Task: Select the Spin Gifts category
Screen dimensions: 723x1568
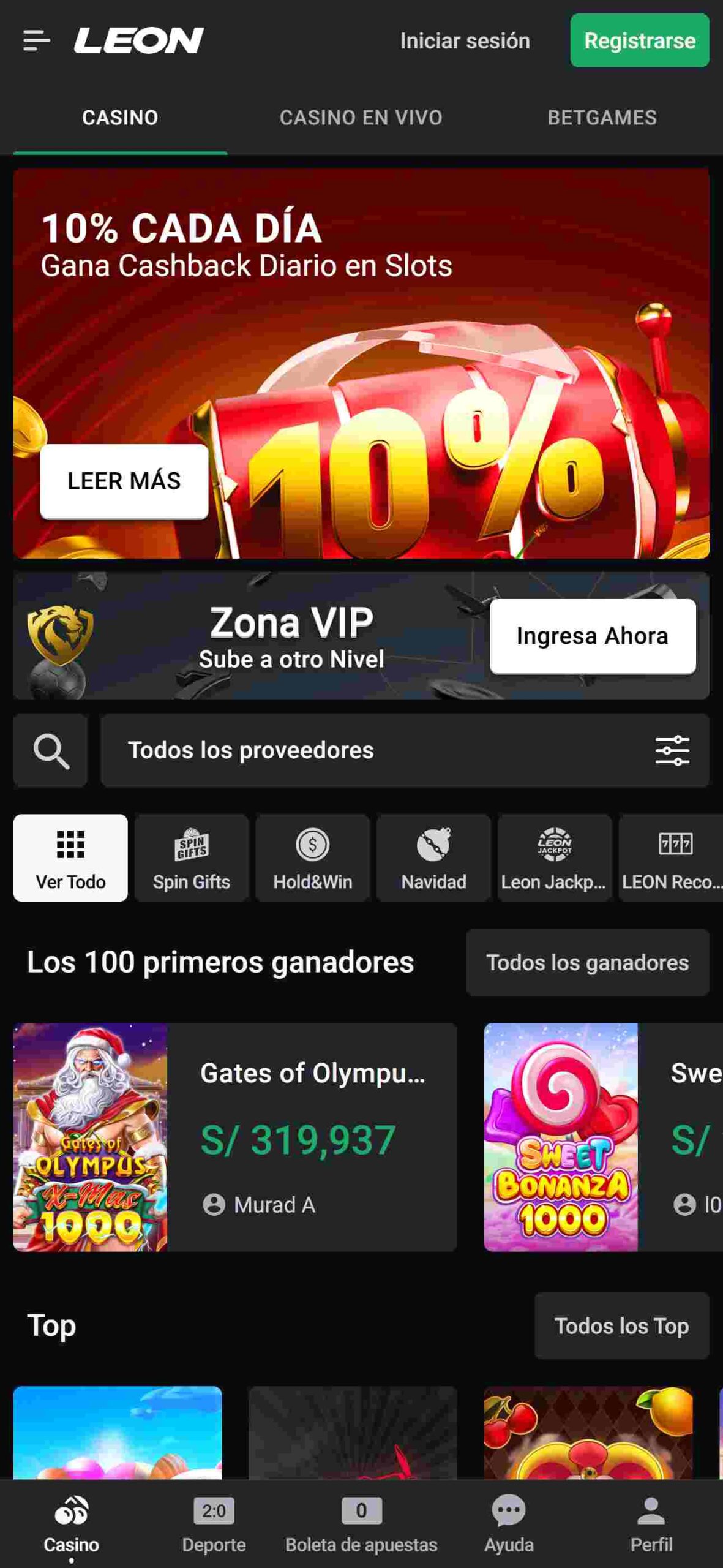Action: tap(191, 858)
